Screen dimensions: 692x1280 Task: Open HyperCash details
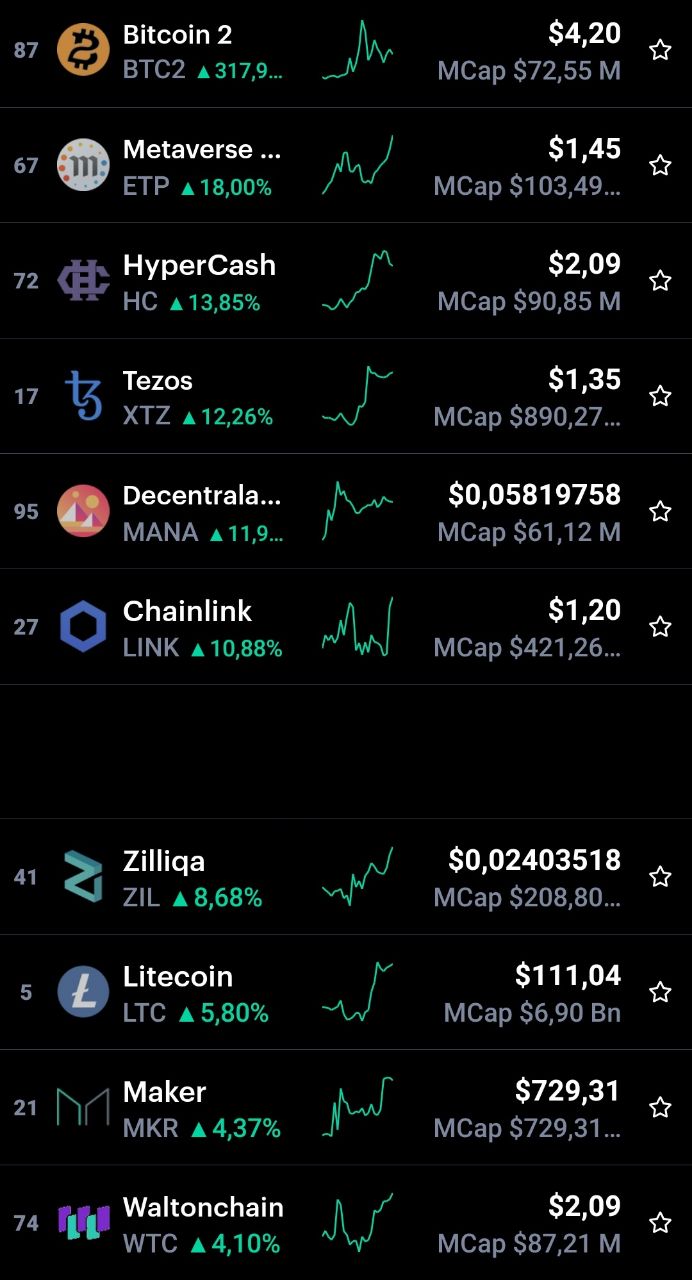click(346, 281)
